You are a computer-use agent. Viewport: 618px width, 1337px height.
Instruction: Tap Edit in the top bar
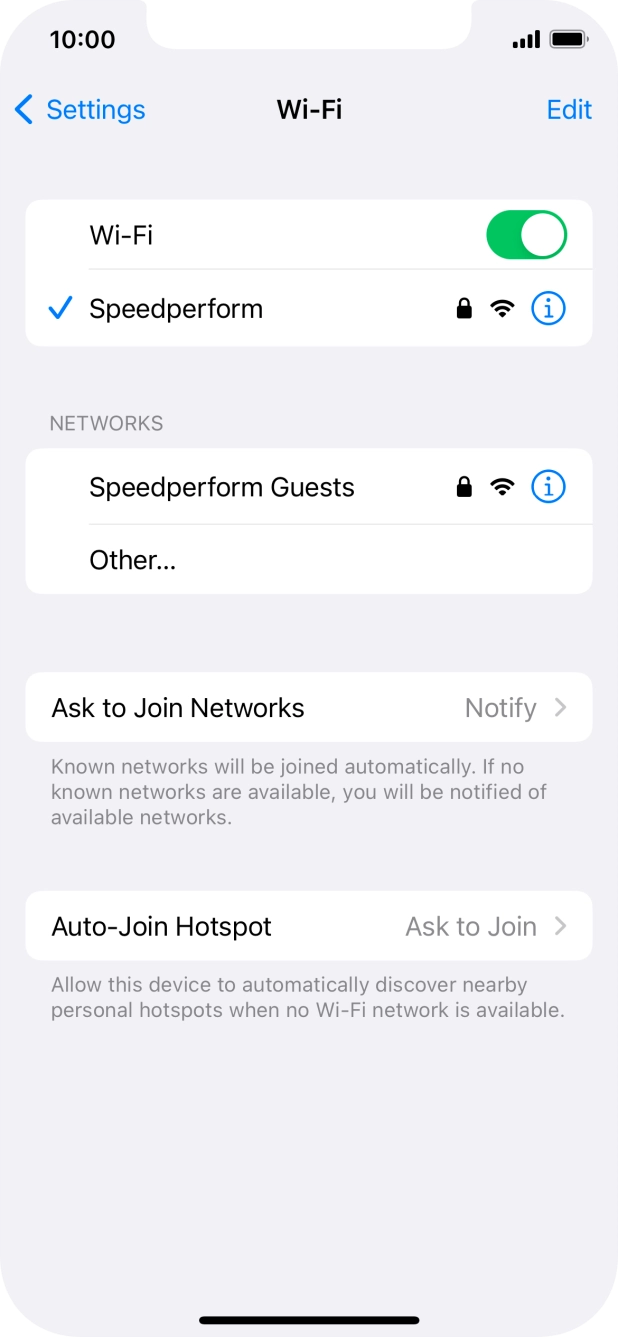click(569, 109)
